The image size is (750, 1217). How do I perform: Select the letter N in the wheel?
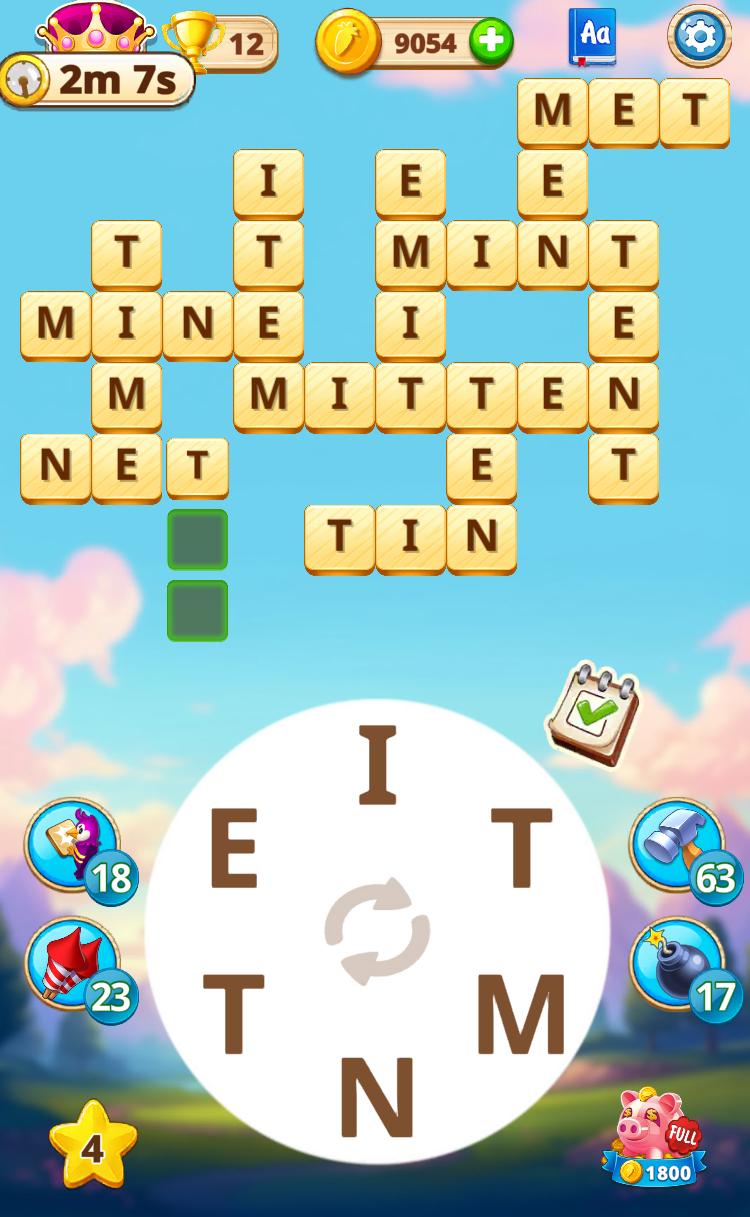click(377, 1096)
